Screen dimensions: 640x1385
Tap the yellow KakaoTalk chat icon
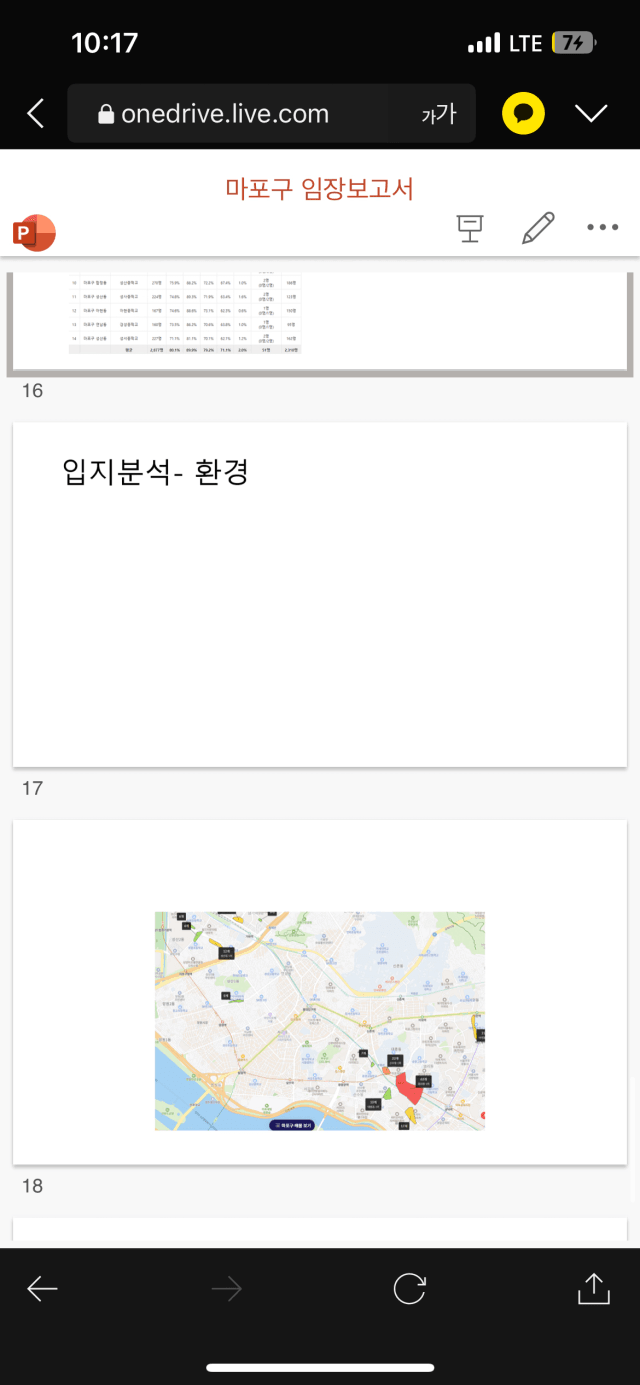(523, 114)
